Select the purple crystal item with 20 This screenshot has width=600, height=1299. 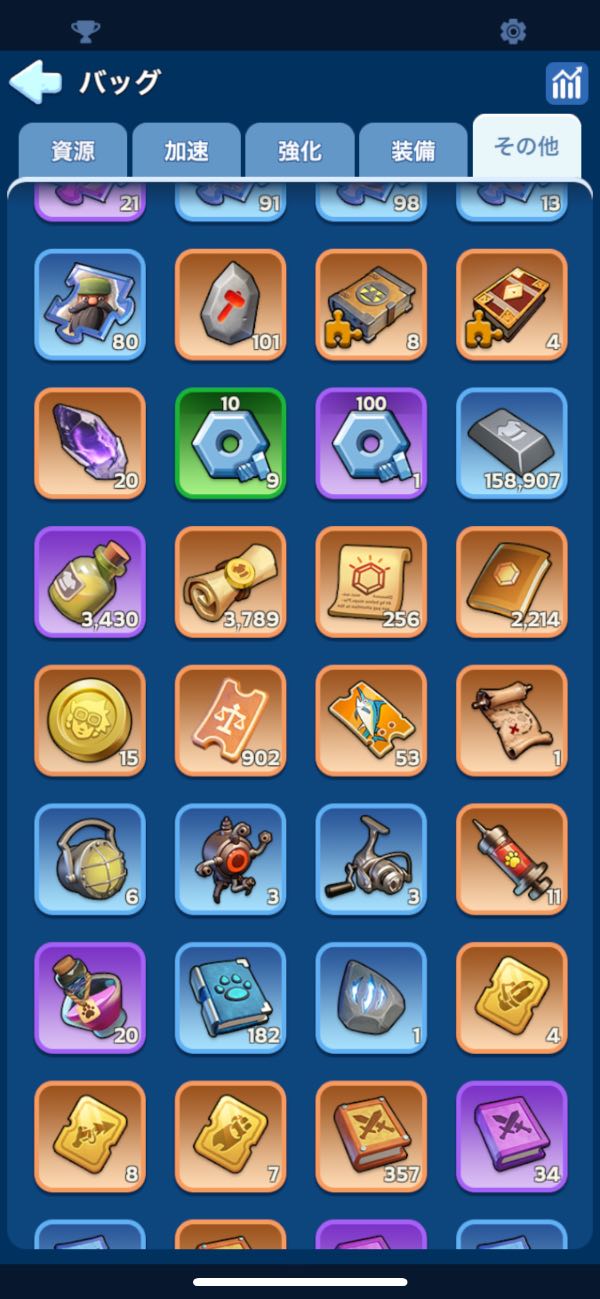(90, 443)
